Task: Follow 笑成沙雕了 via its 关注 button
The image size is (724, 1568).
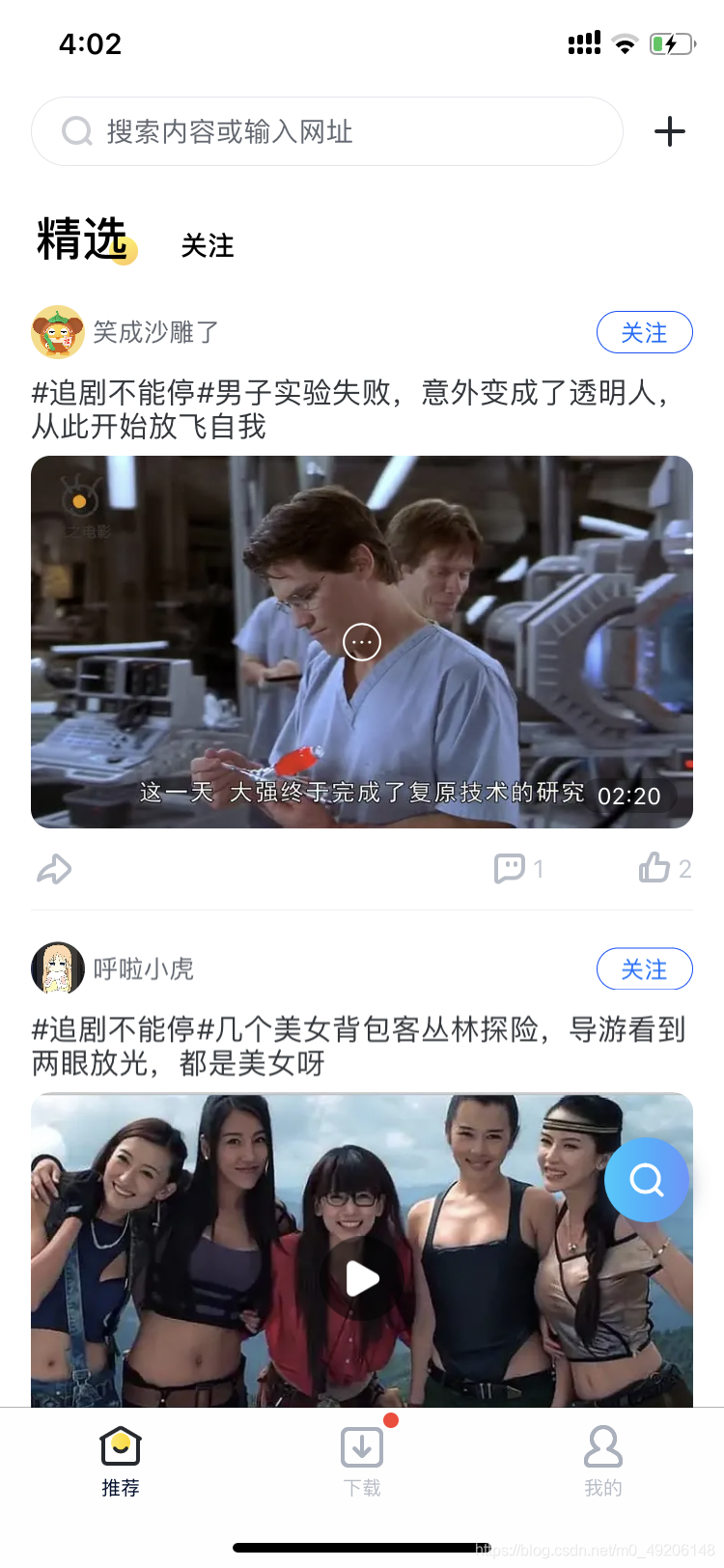Action: (644, 332)
